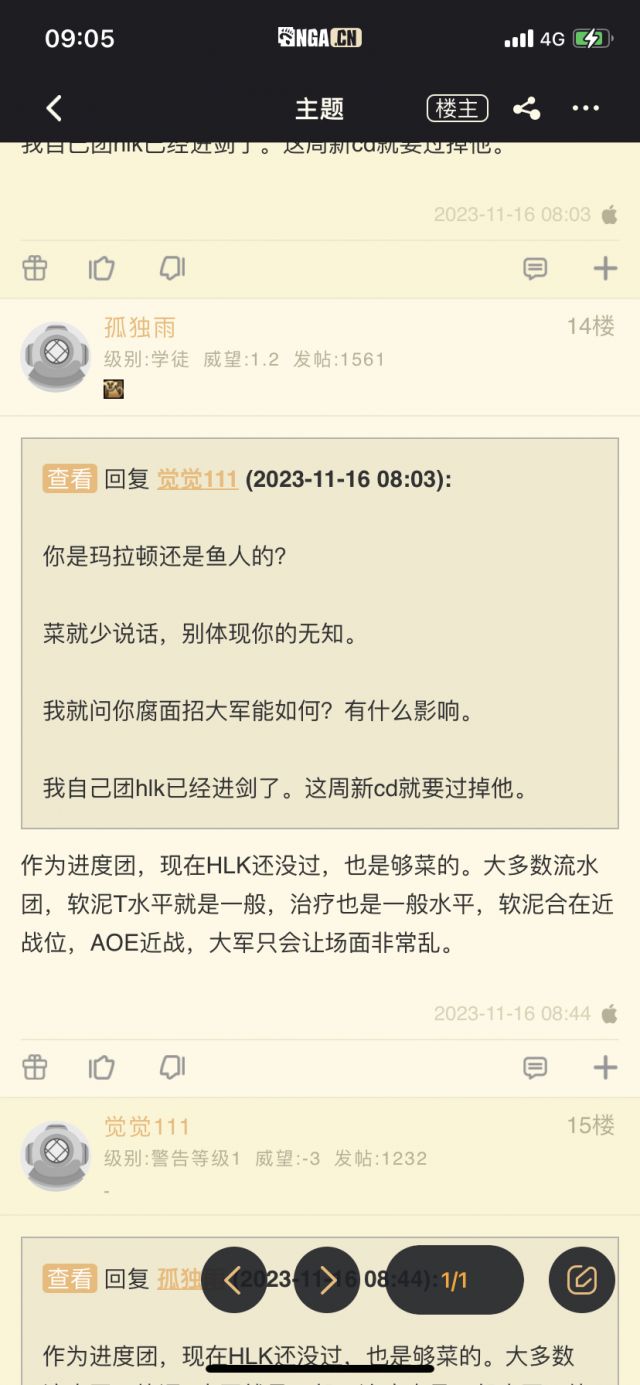640x1385 pixels.
Task: Go to the next page
Action: coord(326,1280)
